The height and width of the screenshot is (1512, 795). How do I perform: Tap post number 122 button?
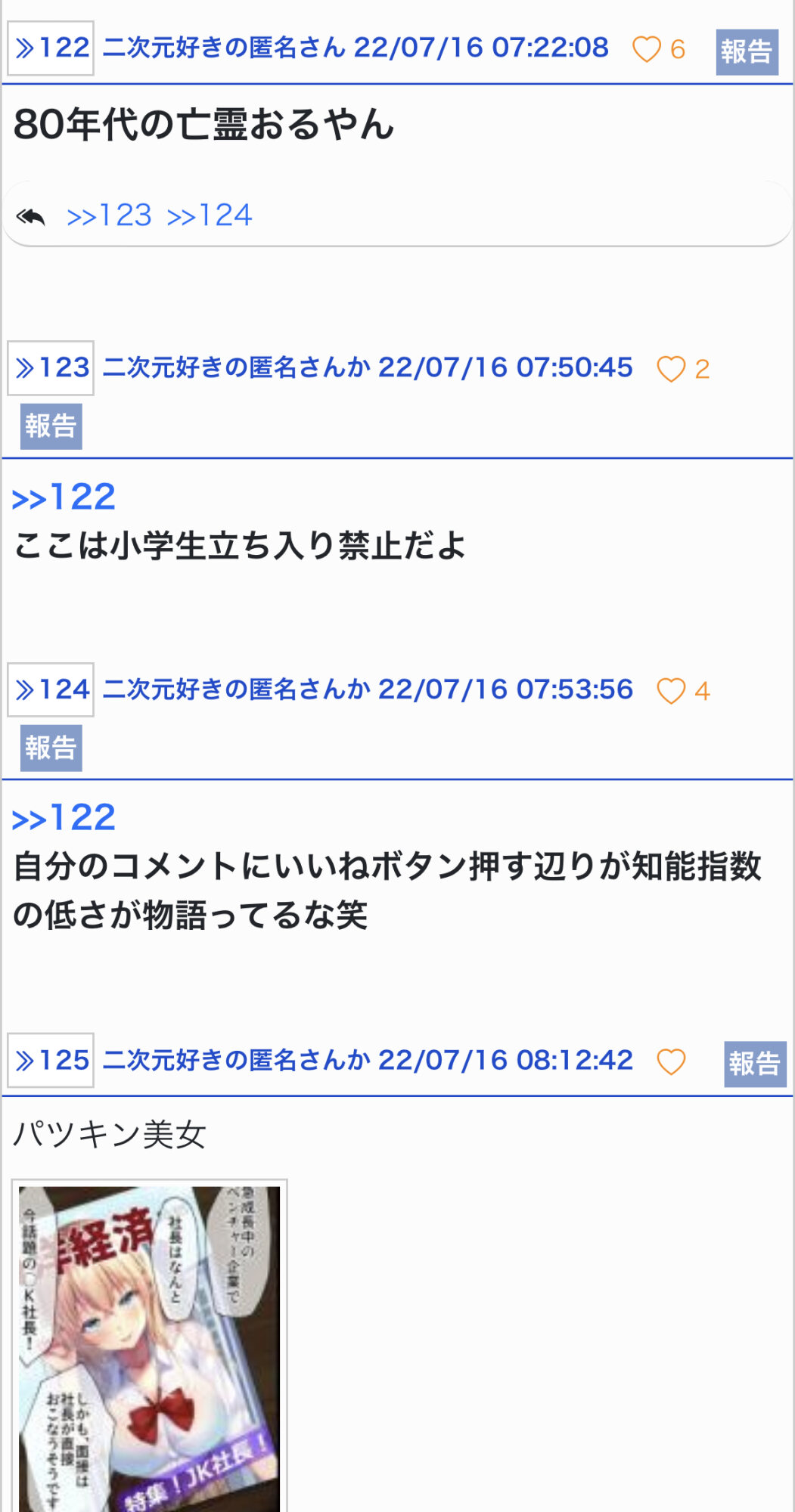51,48
